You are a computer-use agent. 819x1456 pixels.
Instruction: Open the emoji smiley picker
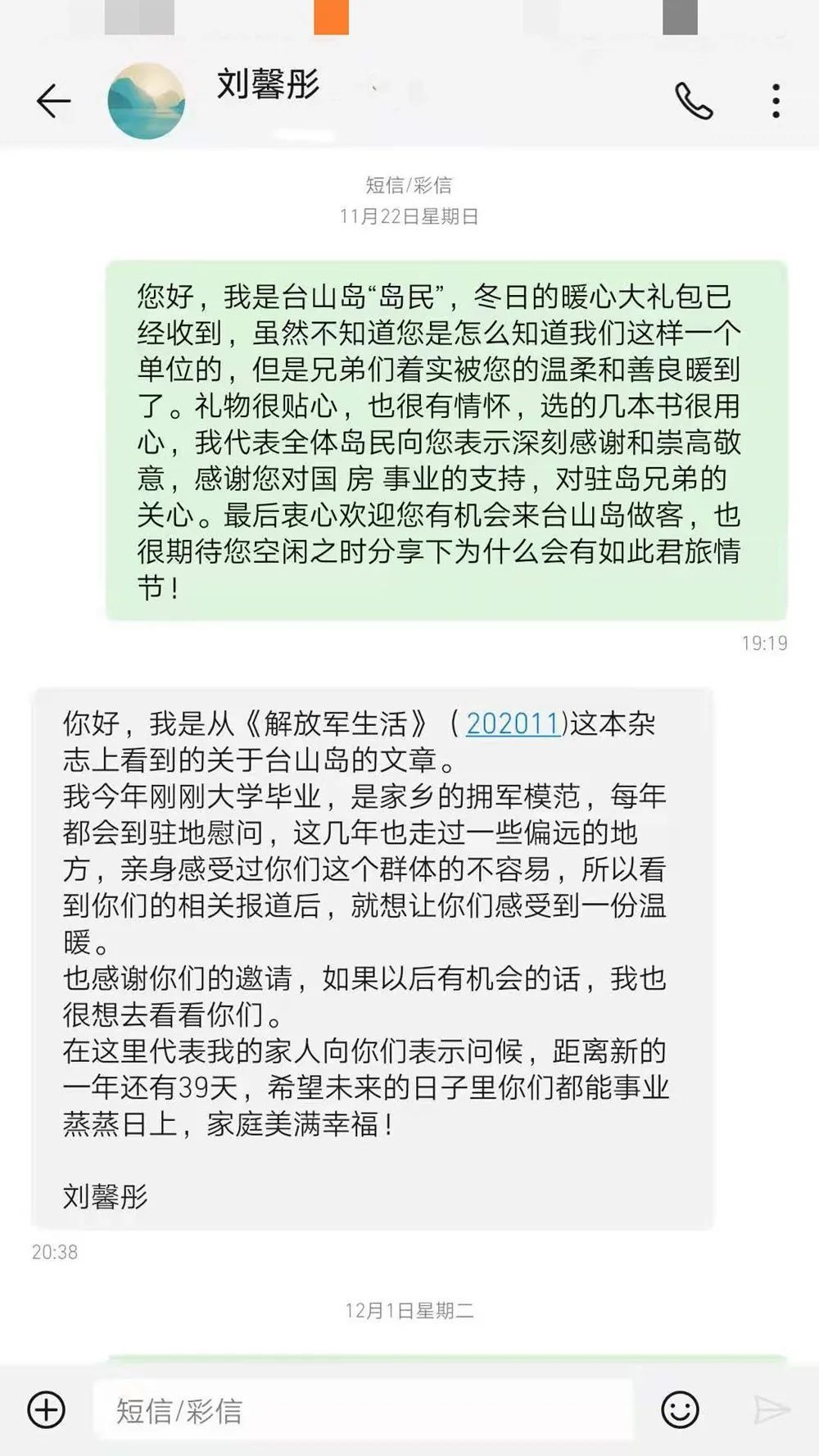click(x=680, y=1409)
